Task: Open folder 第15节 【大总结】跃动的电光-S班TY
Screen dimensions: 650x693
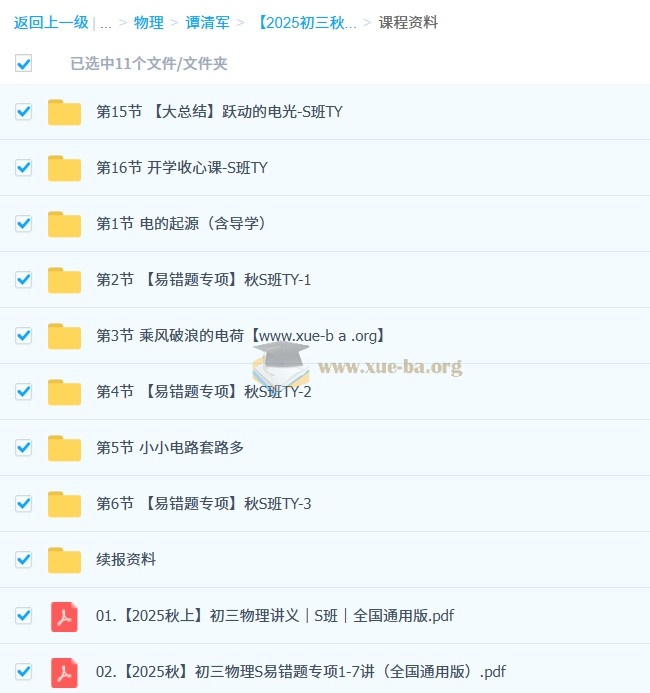Action: point(219,112)
